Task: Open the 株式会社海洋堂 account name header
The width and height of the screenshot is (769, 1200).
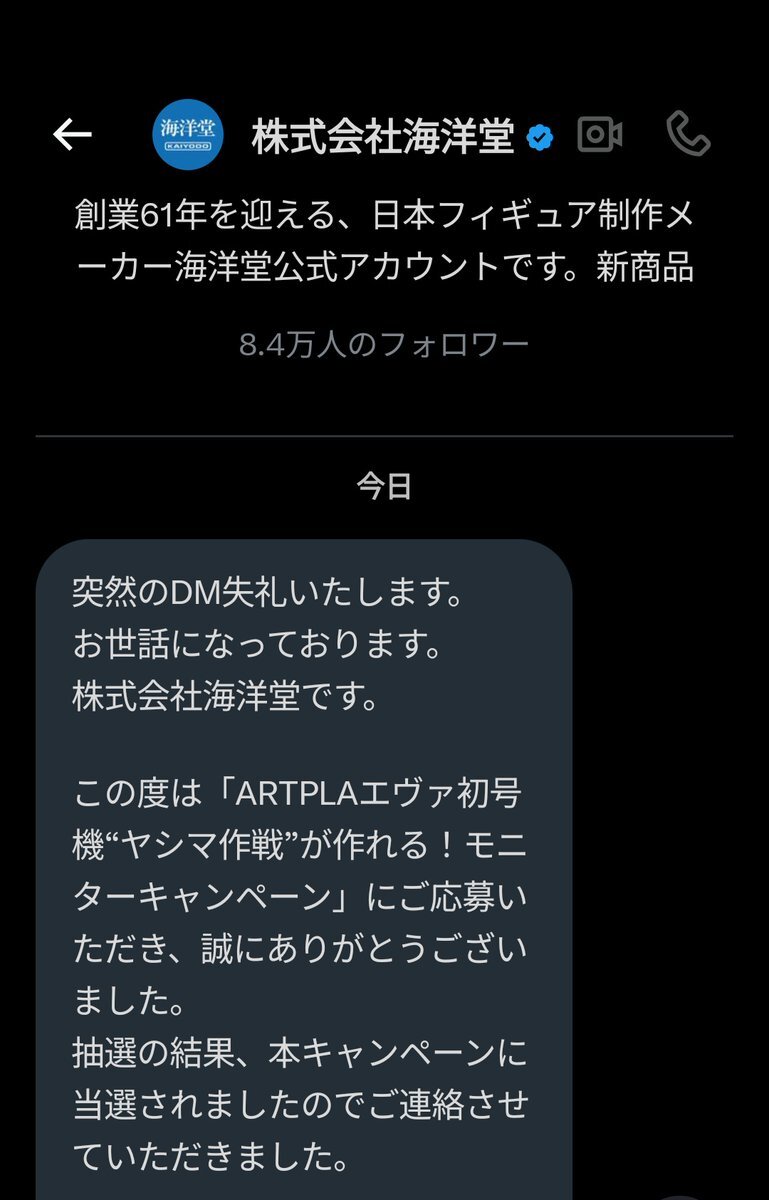Action: click(x=382, y=137)
